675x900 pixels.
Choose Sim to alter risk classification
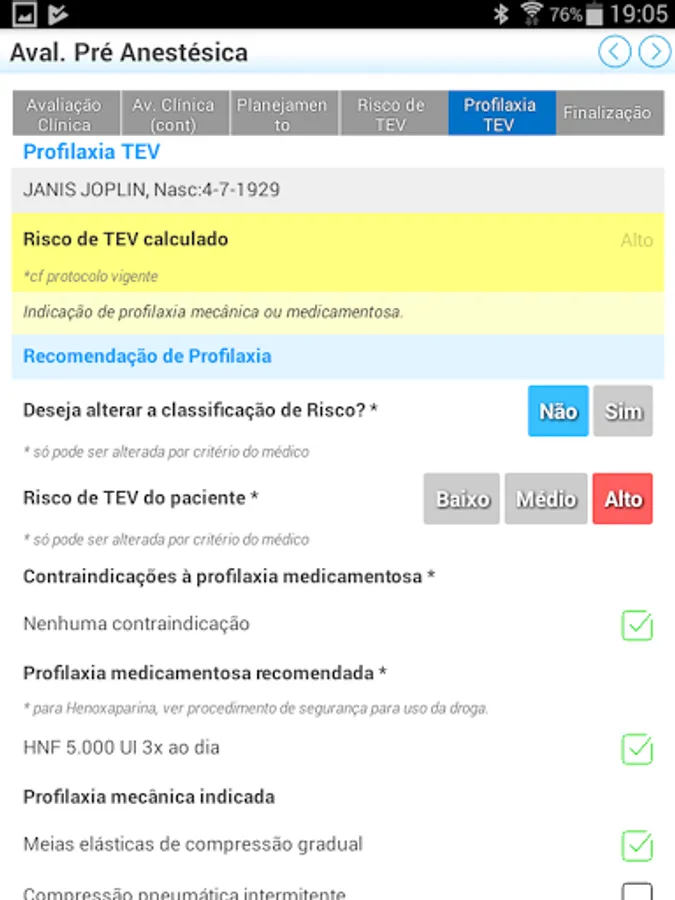click(623, 411)
